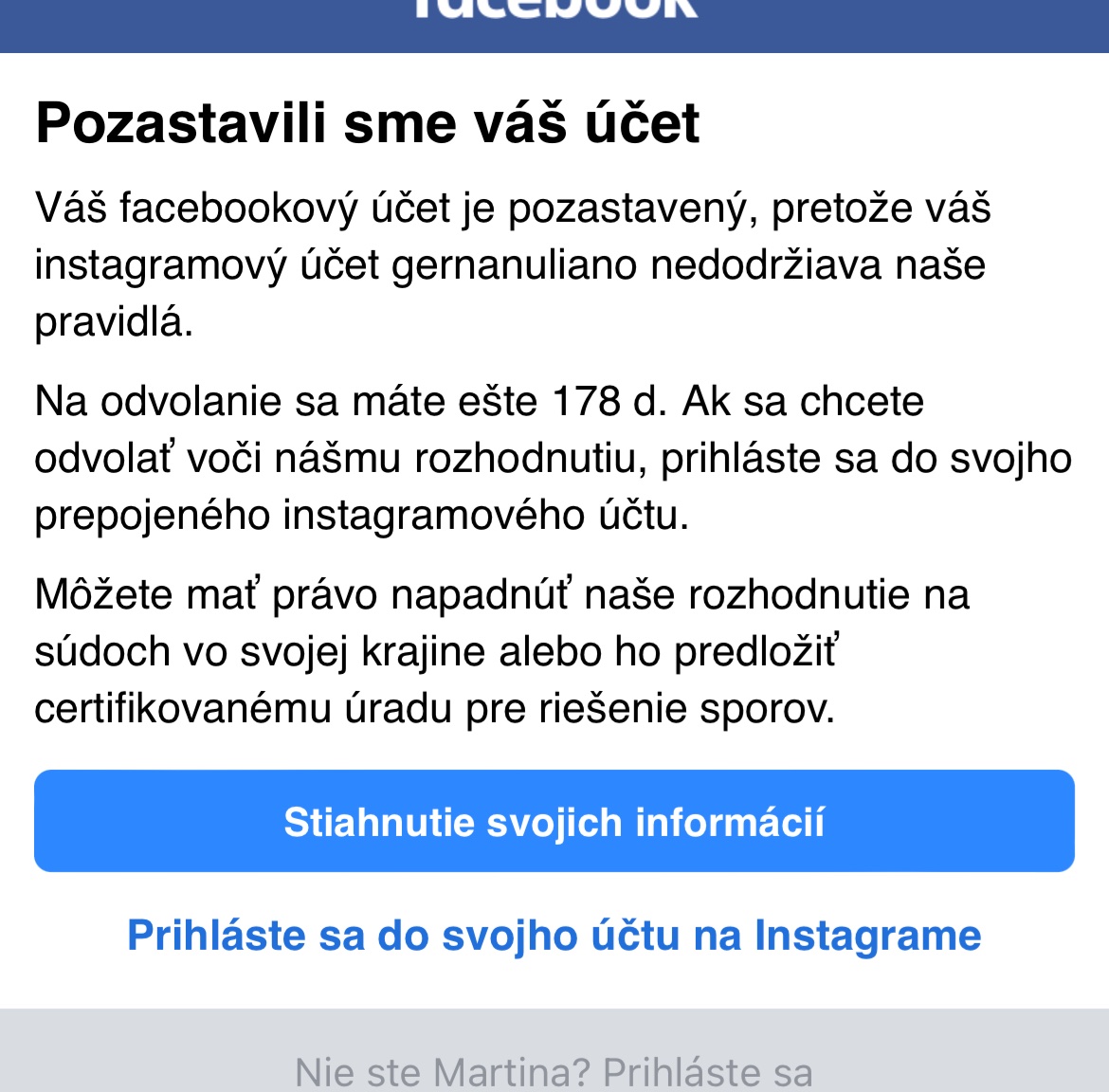Open Prihláste sa do svojho účtu na Instagrame
Viewport: 1109px width, 1092px height.
click(x=554, y=936)
